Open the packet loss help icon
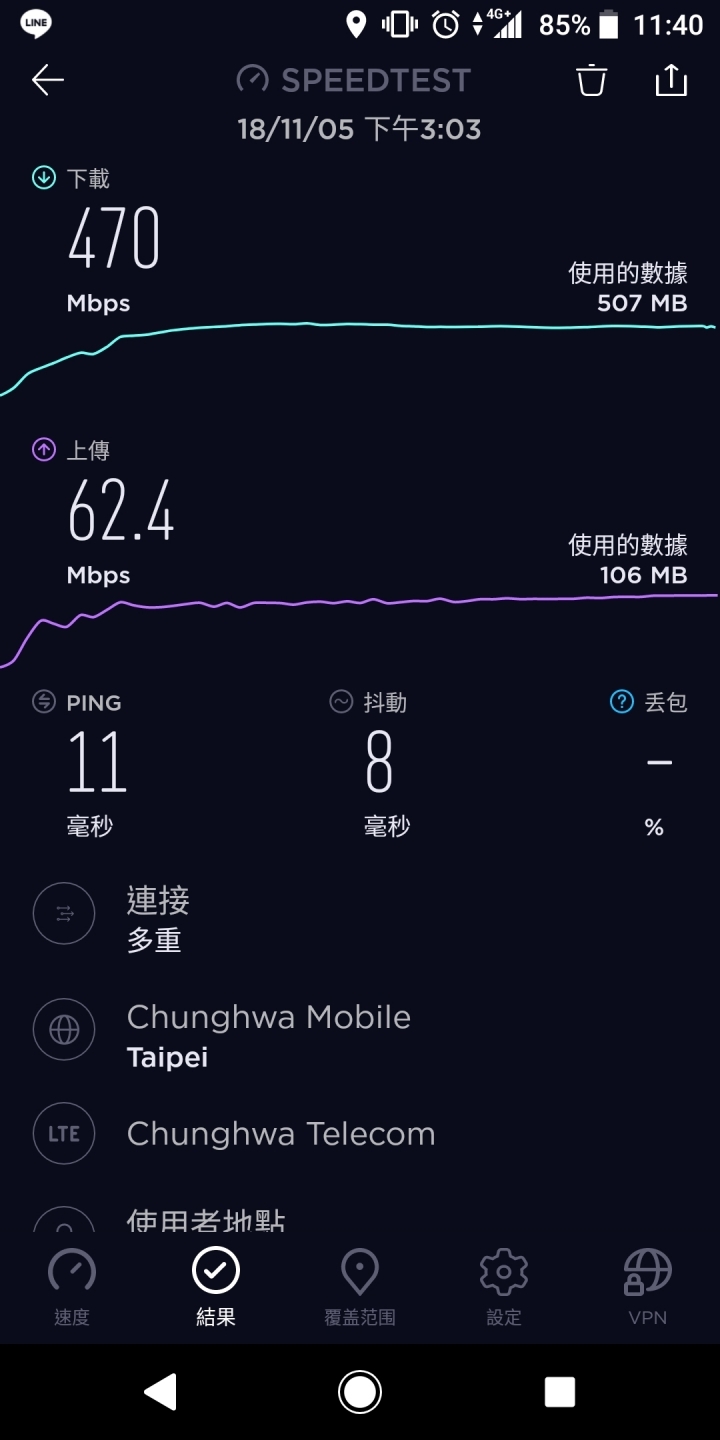Viewport: 720px width, 1440px height. point(622,702)
